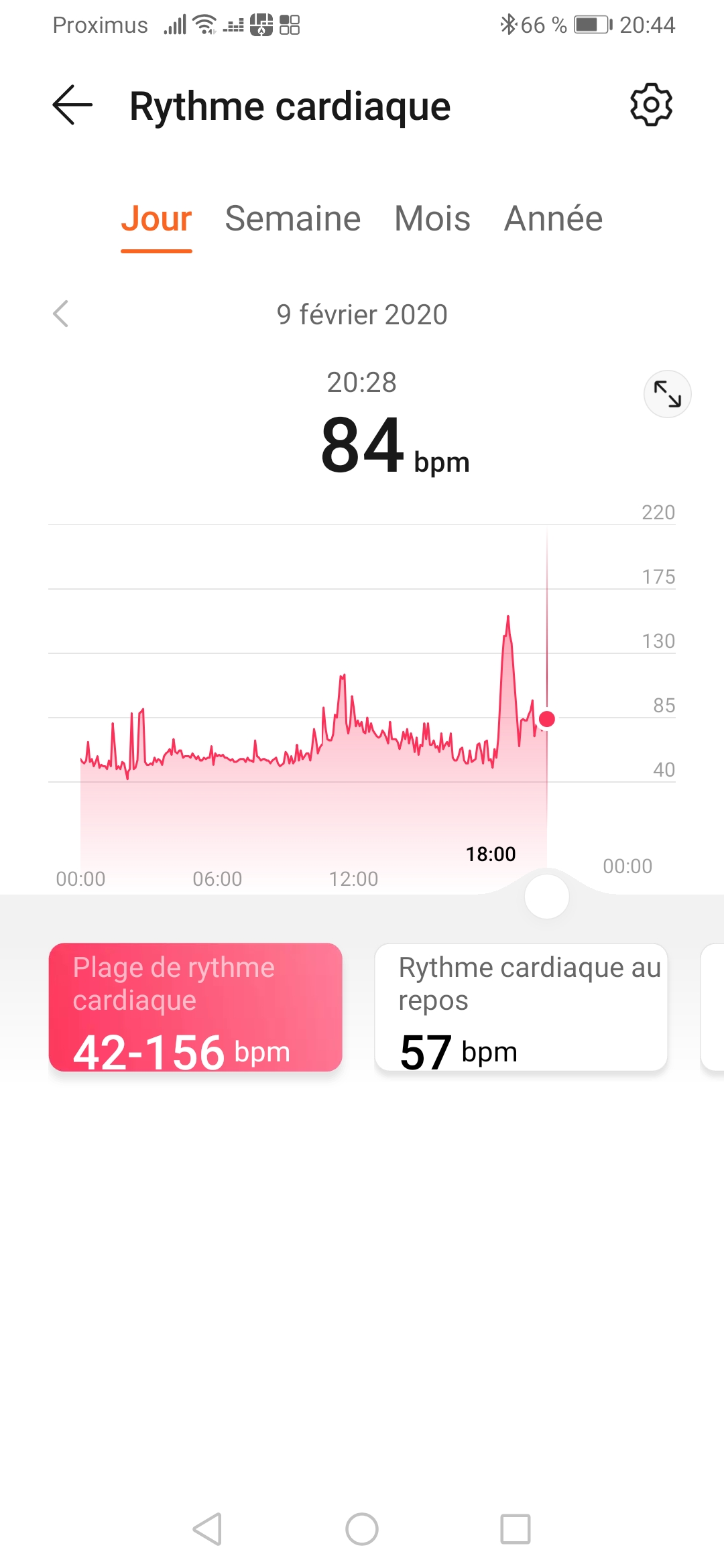This screenshot has height=1568, width=724.
Task: Open recent apps from navigation bar
Action: coord(516,1529)
